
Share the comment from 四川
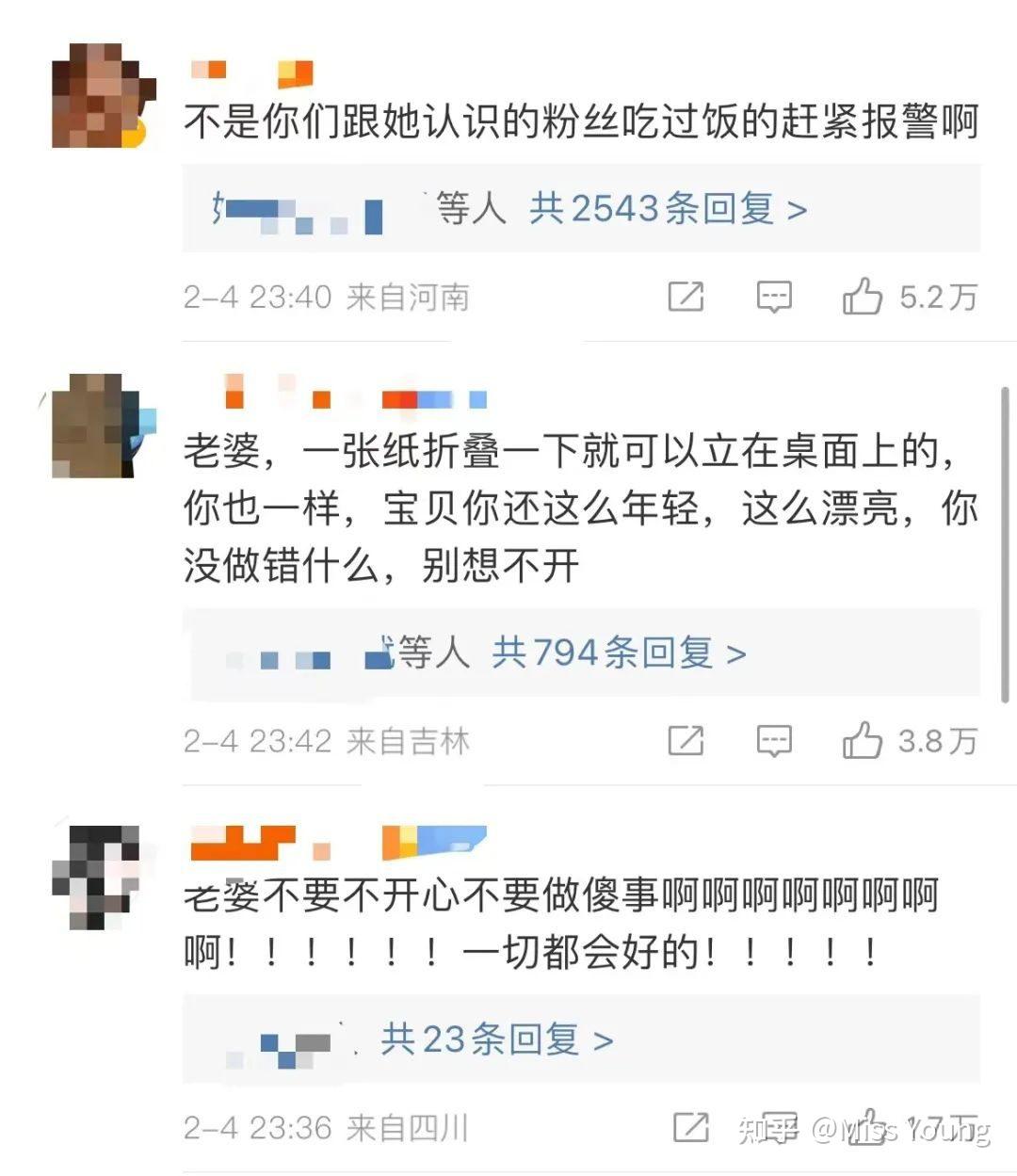[x=690, y=1127]
